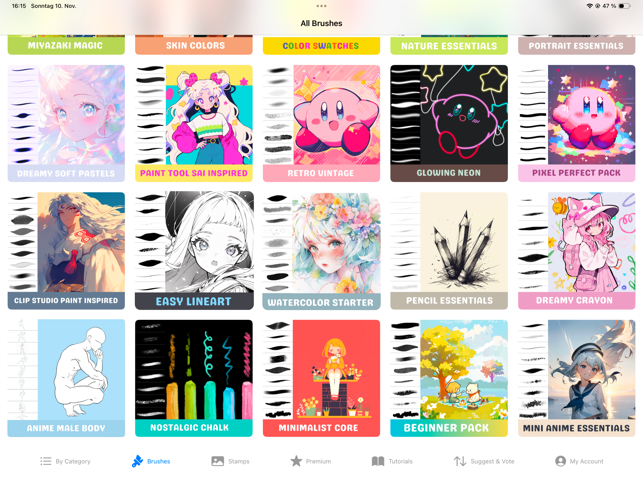643x482 pixels.
Task: Go to the Premium tab
Action: click(x=310, y=461)
